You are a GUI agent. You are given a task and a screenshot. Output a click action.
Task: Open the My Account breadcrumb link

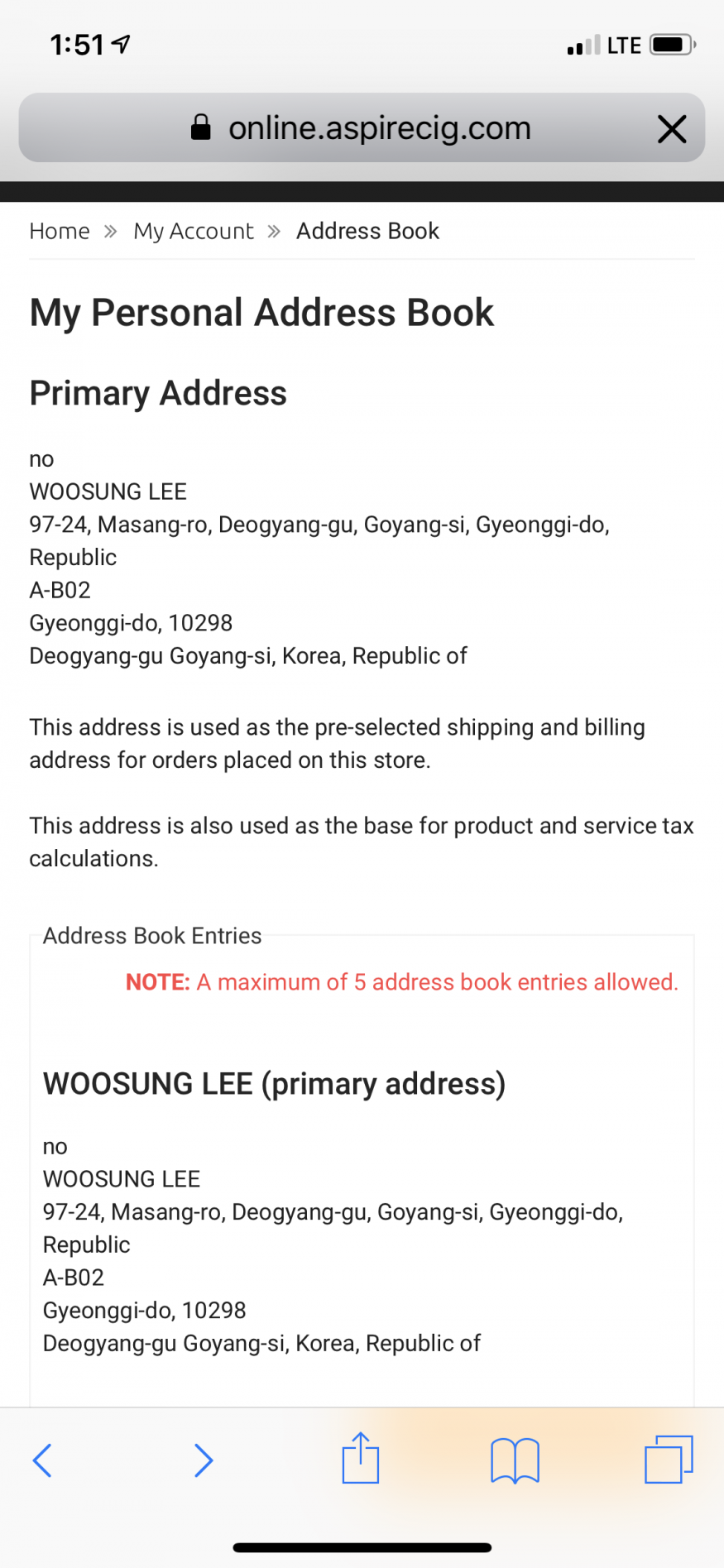tap(194, 231)
